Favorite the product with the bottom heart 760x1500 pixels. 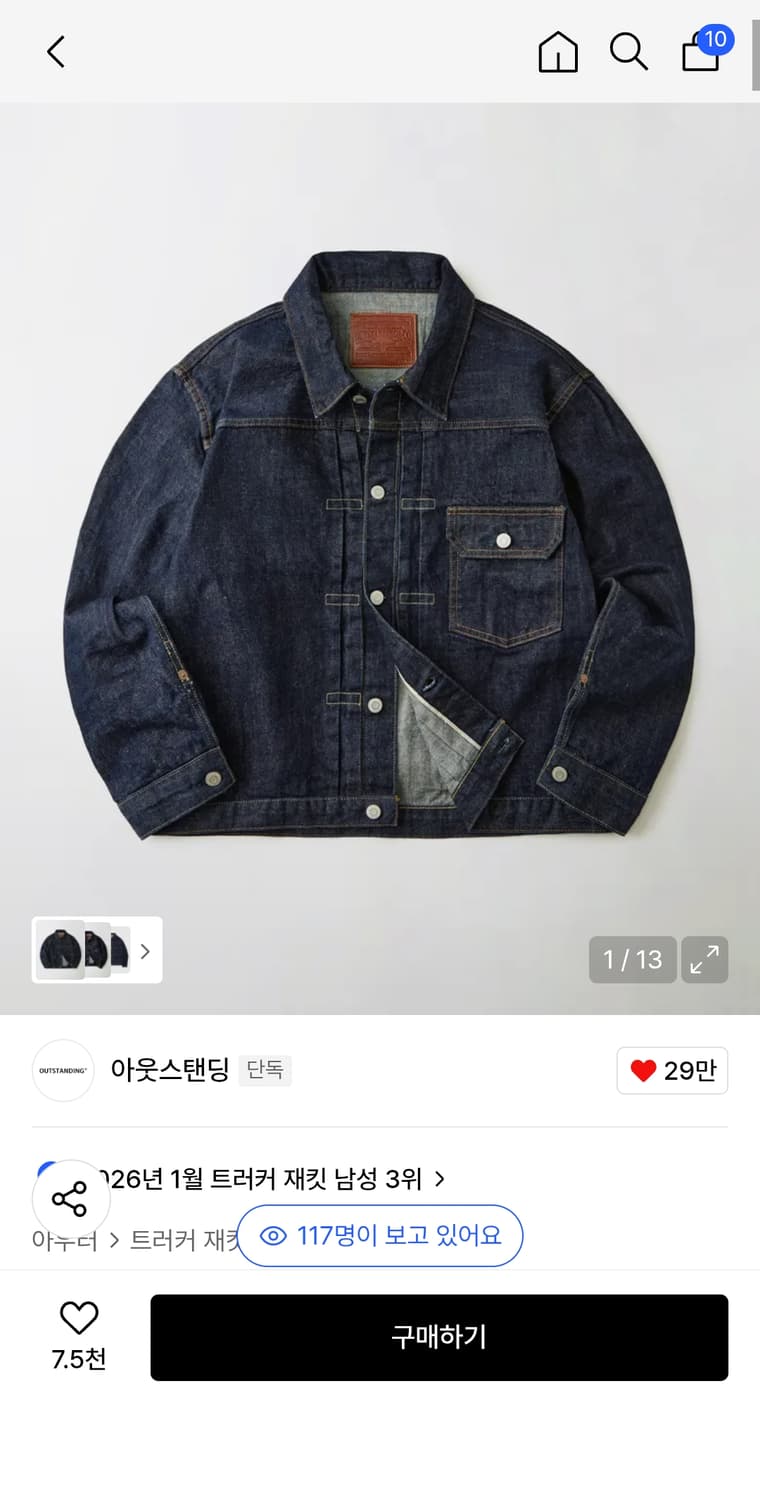click(78, 1320)
